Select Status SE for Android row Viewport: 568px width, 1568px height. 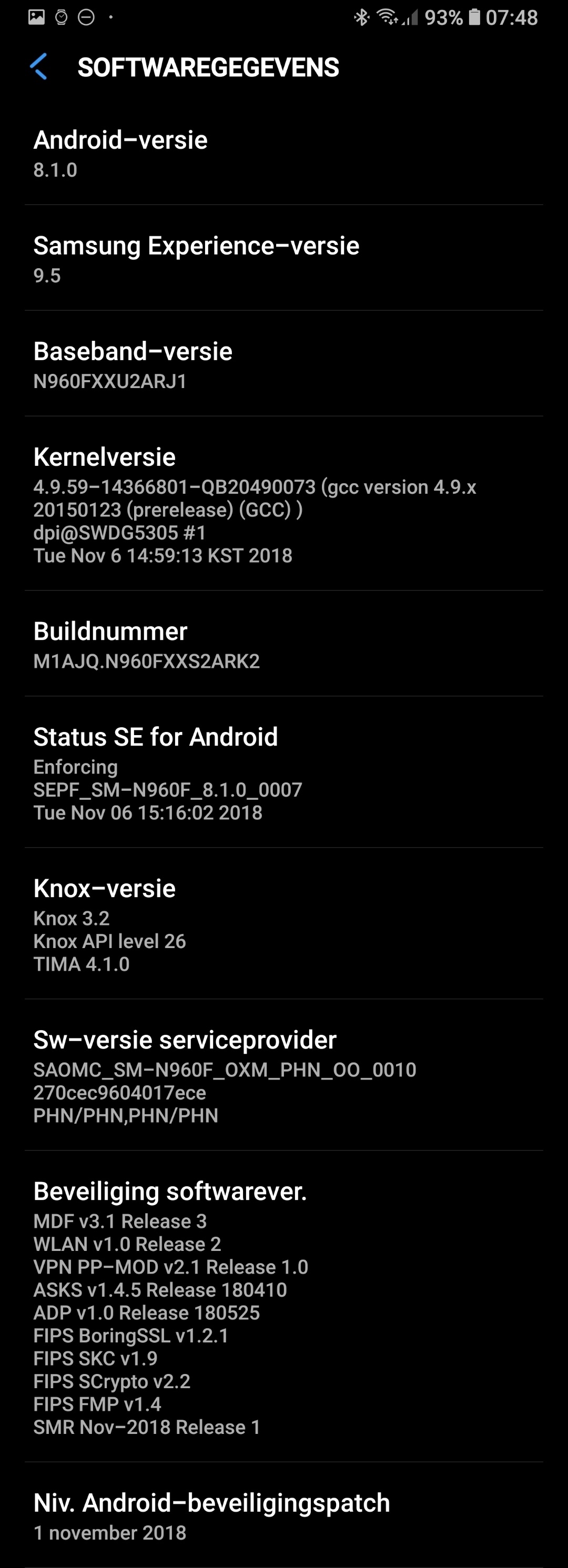pyautogui.click(x=283, y=772)
